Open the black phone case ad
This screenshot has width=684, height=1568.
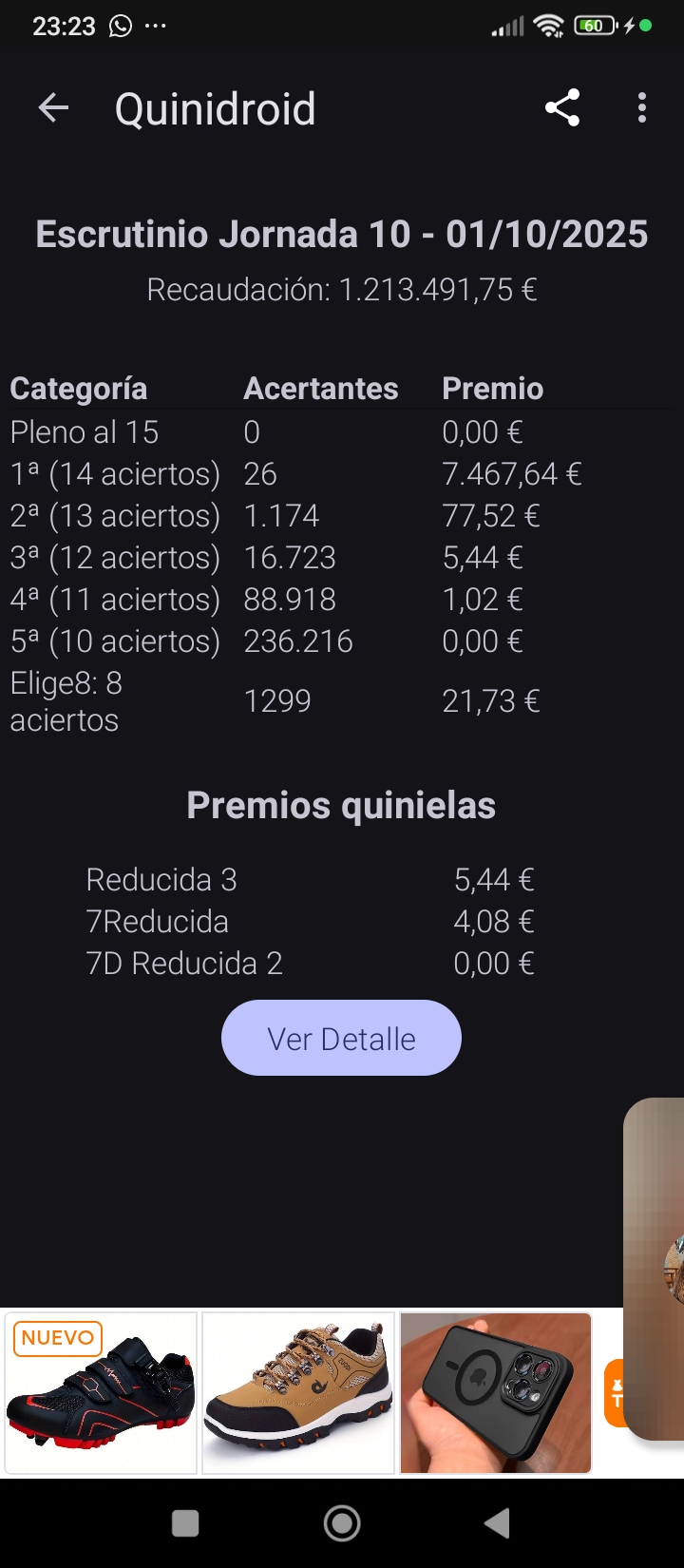coord(496,1393)
